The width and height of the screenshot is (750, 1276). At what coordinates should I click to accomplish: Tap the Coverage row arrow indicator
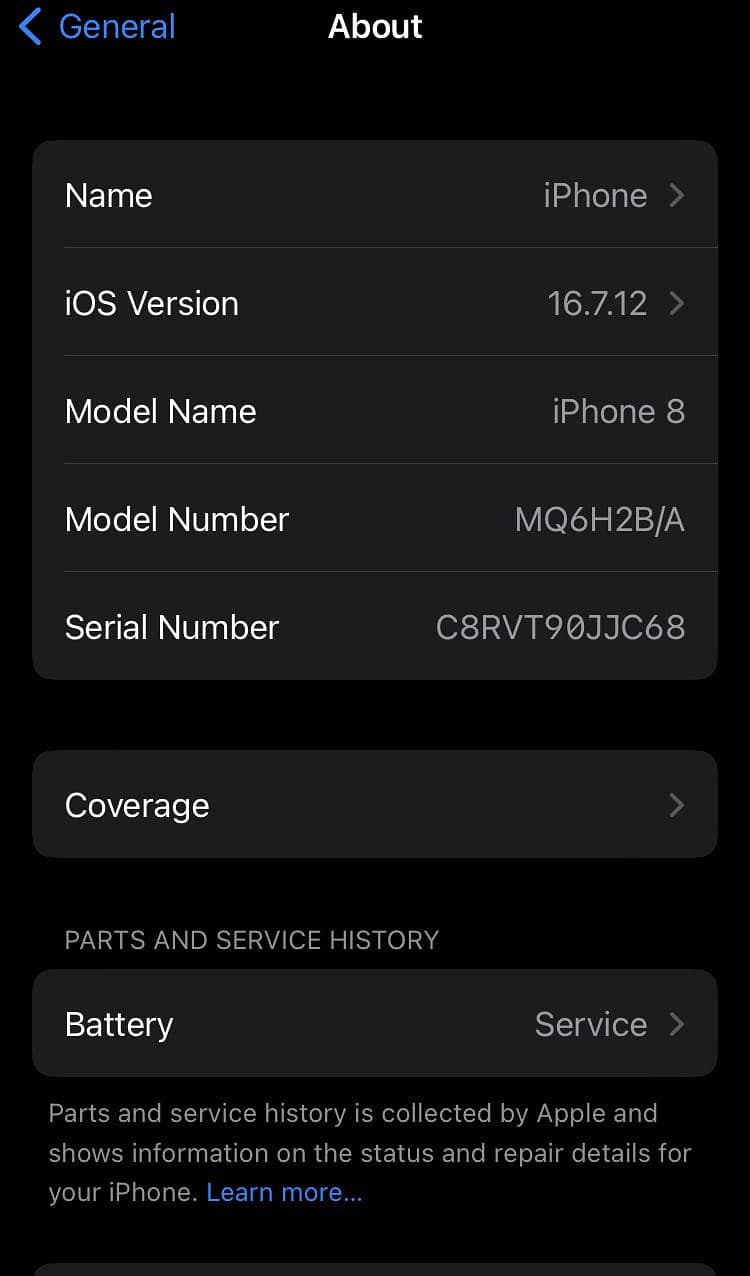[678, 804]
